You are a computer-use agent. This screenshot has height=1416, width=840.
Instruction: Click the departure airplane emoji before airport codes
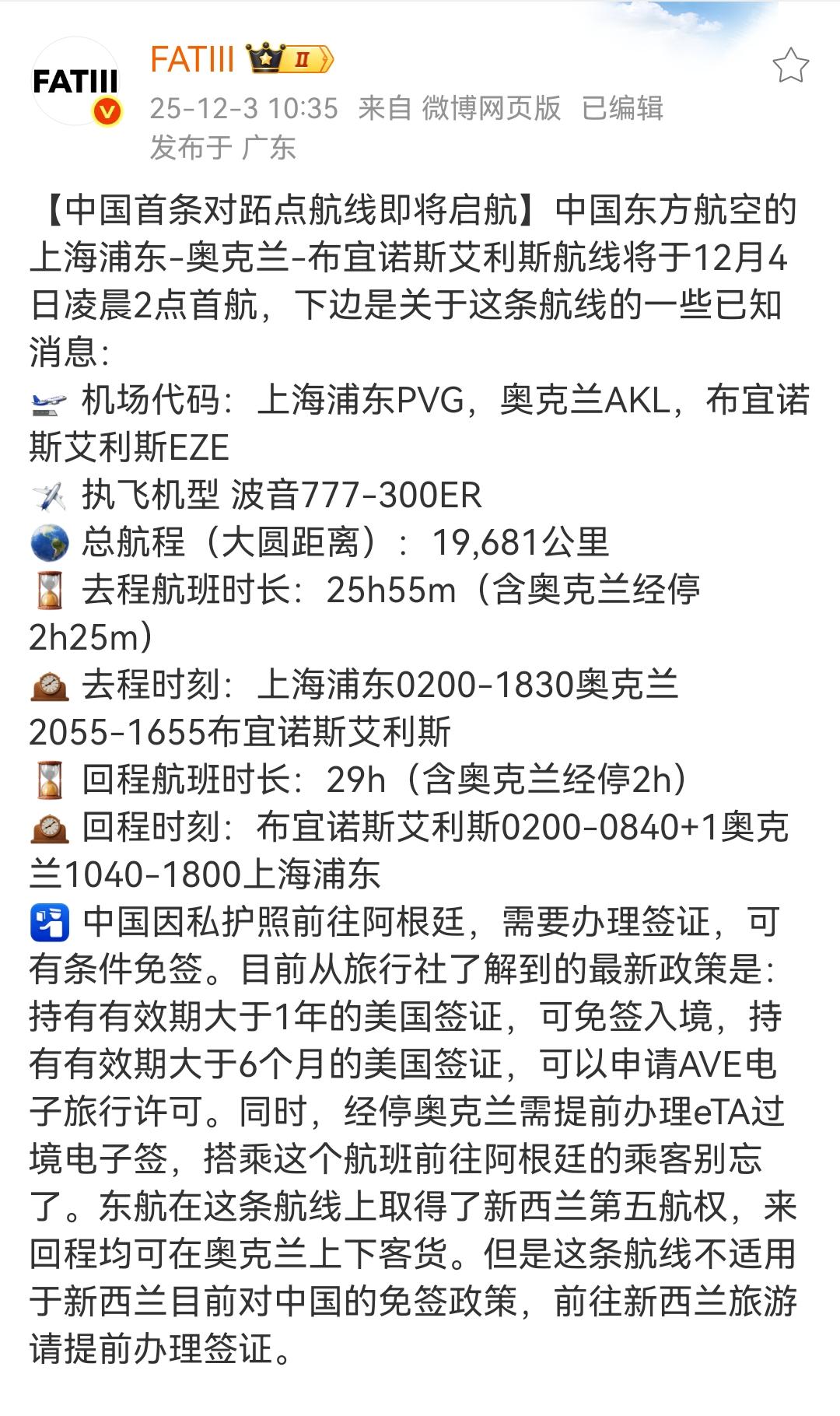tap(48, 403)
